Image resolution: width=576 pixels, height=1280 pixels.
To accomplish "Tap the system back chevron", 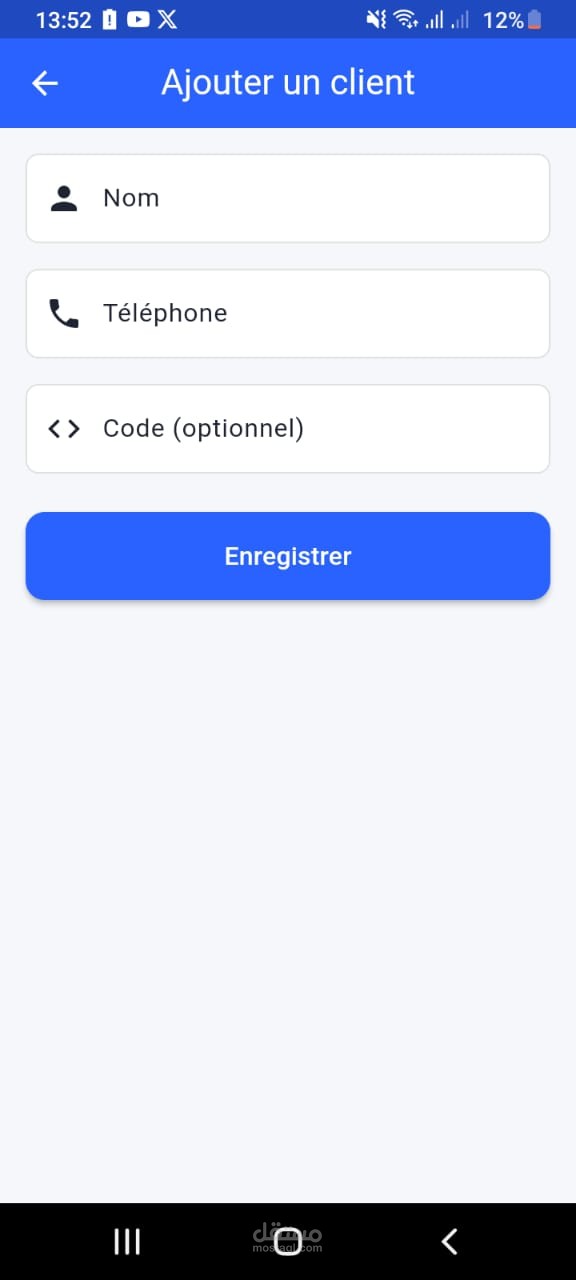I will coord(449,1241).
